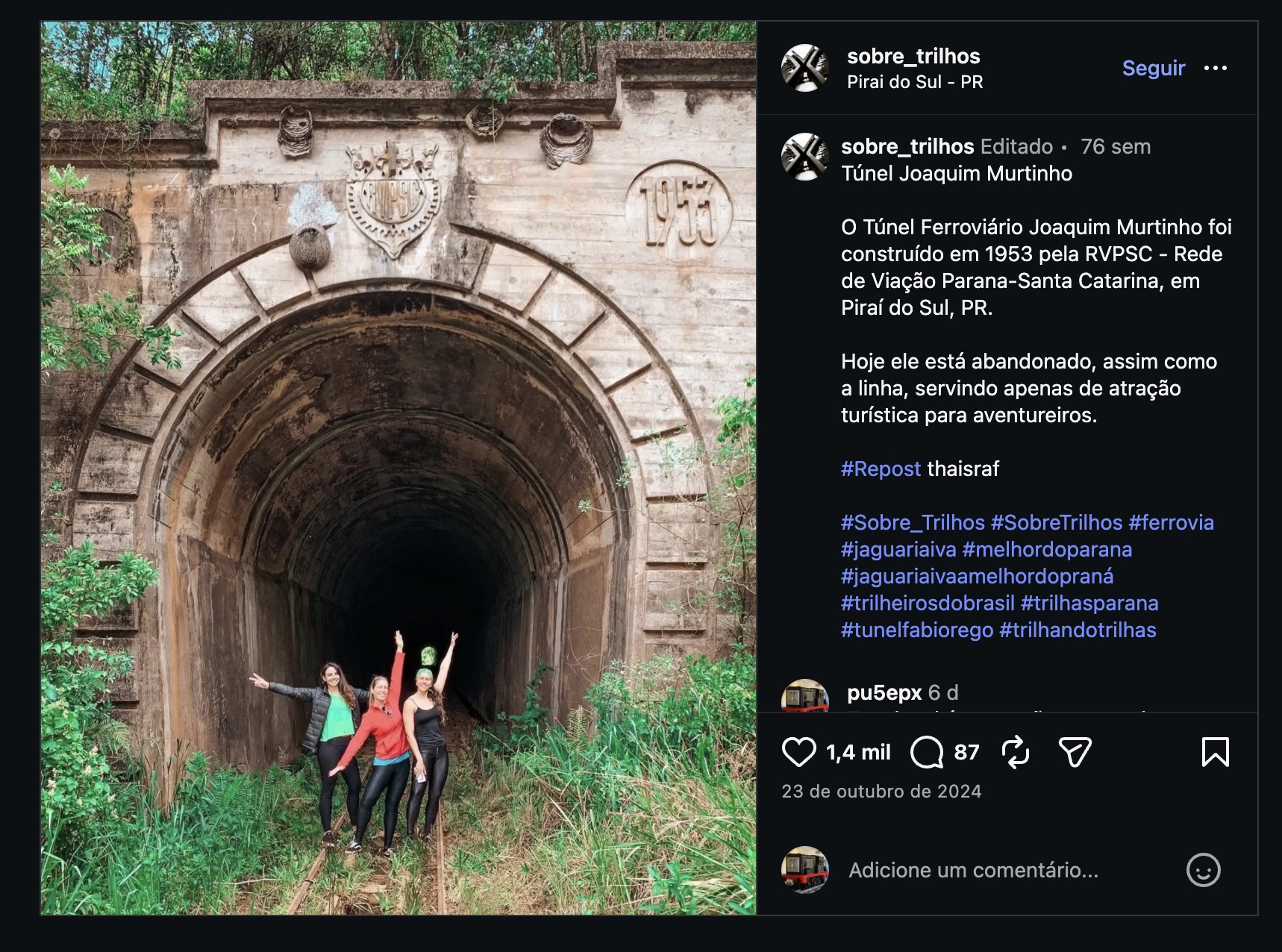This screenshot has width=1282, height=952.
Task: Save the post with the bookmark icon
Action: 1215,751
